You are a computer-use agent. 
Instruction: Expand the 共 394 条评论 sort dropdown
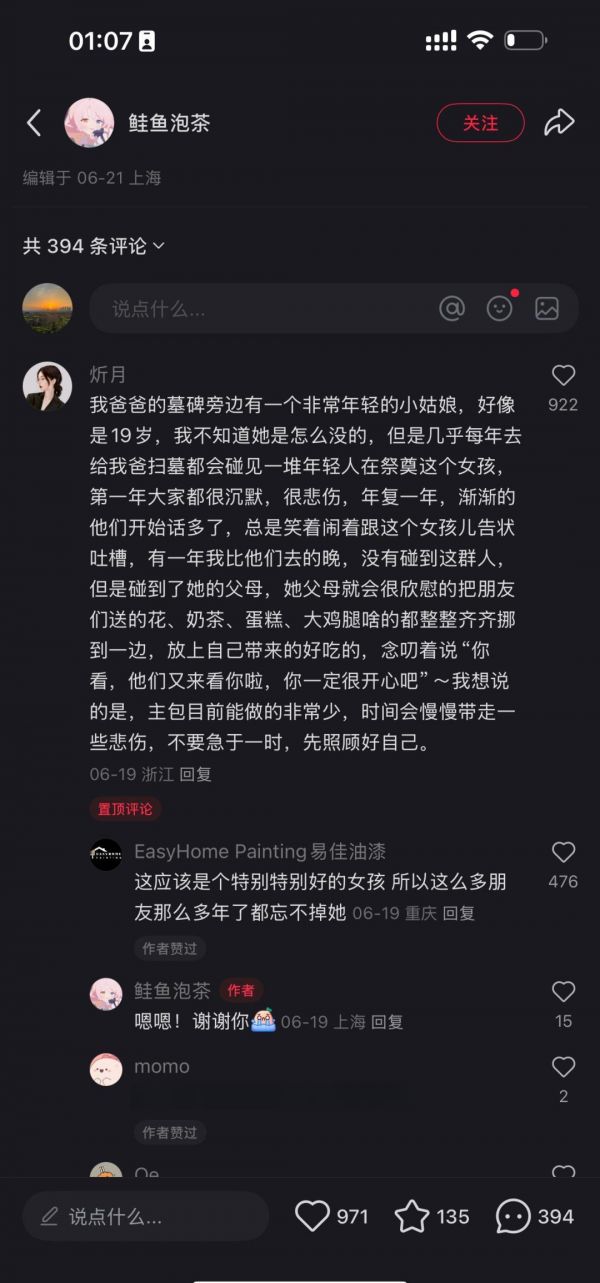(x=94, y=246)
